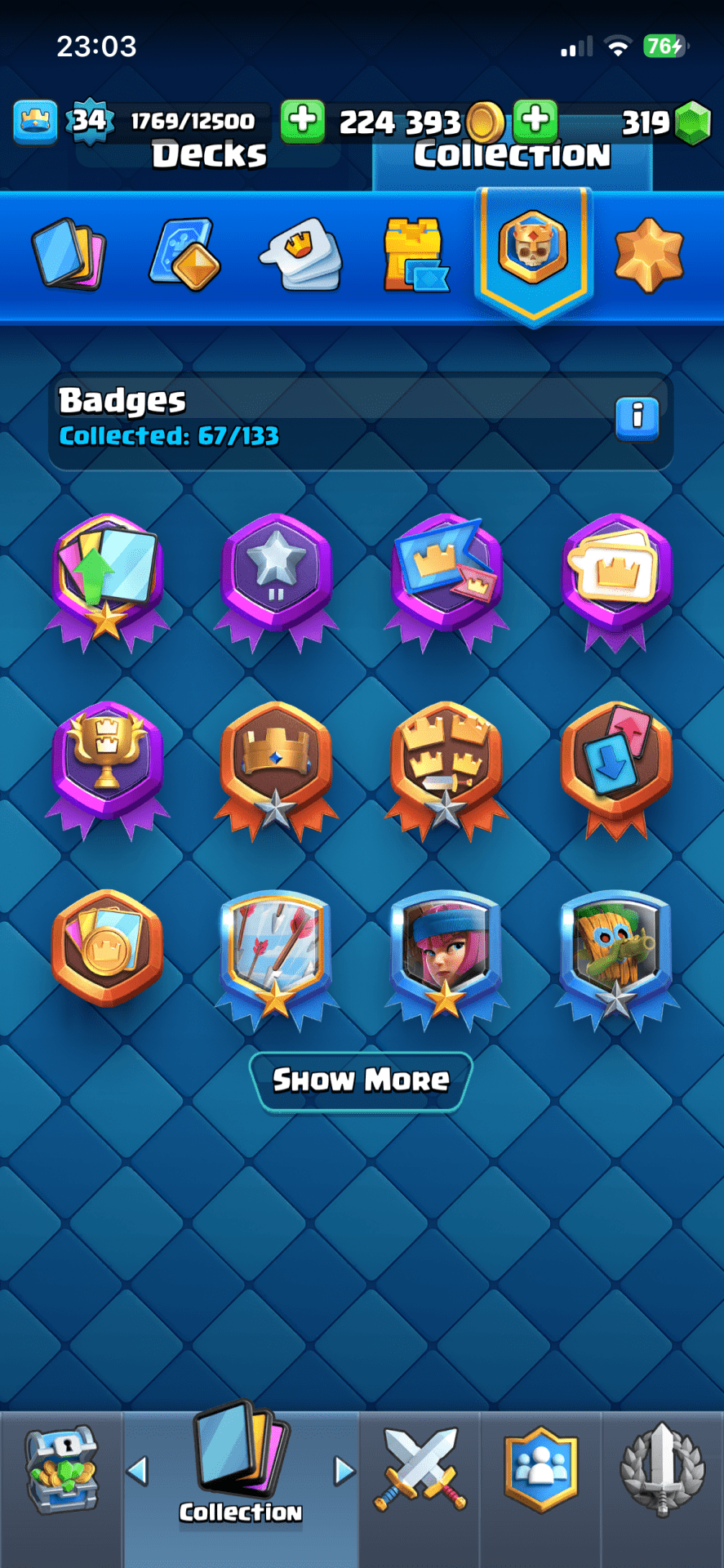Open the sword and laurel events tab

[x=662, y=1470]
